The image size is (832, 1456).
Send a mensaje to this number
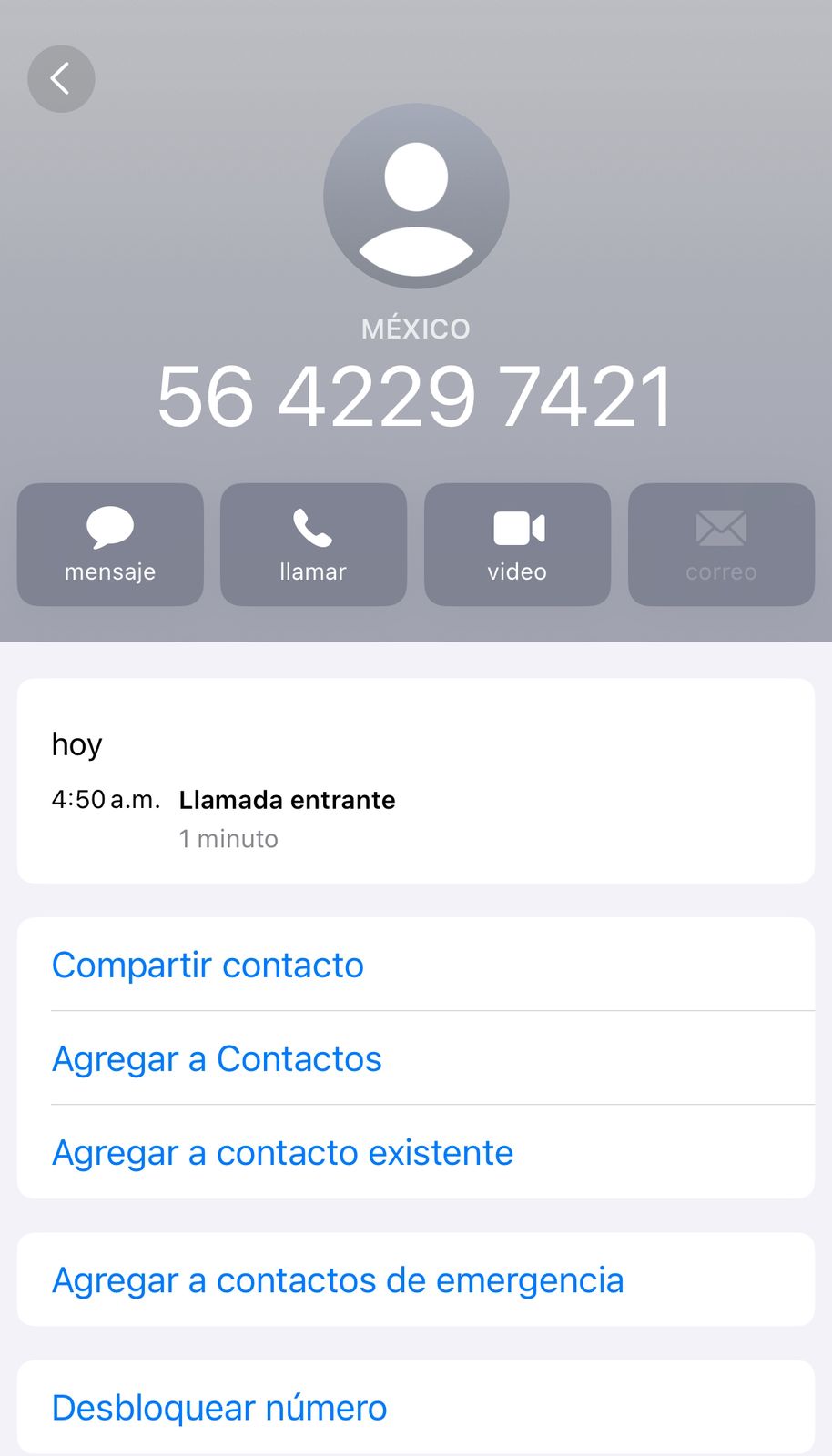[110, 544]
